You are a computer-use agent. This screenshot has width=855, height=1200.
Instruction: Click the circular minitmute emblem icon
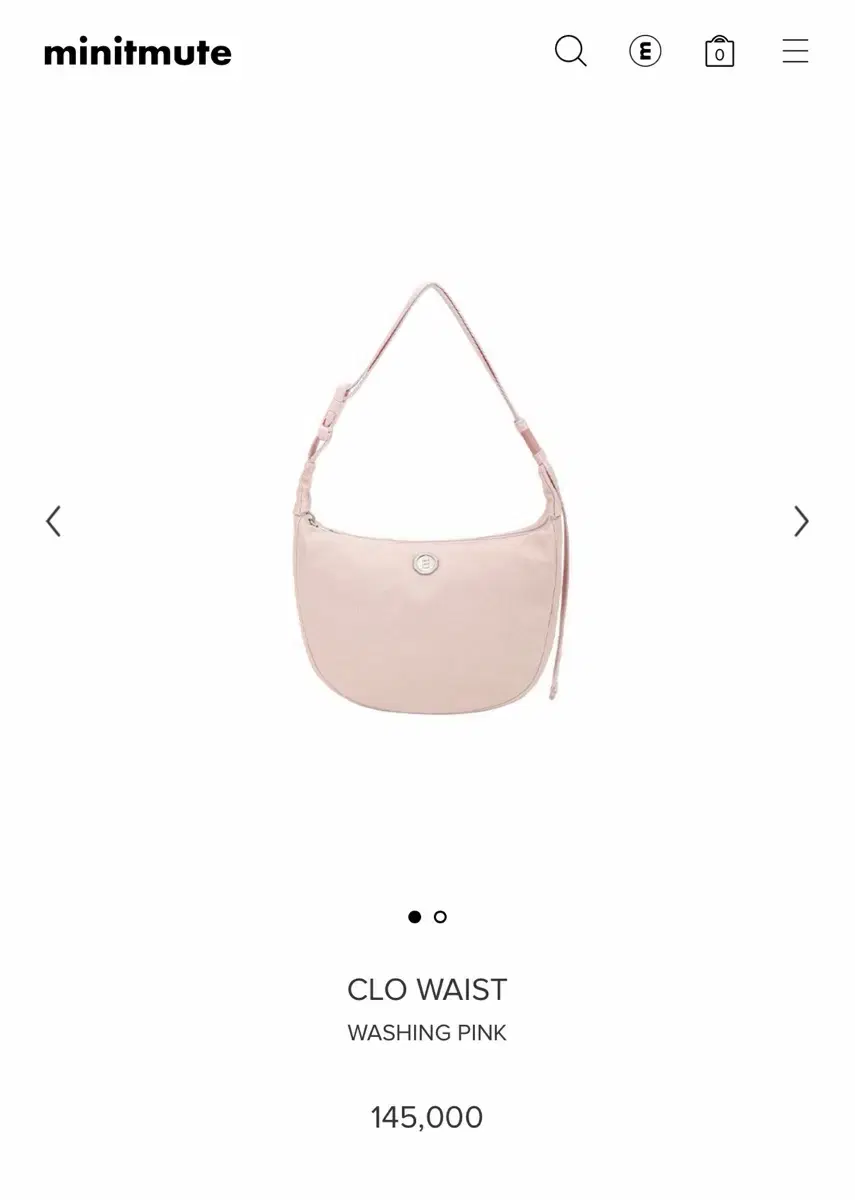point(646,50)
